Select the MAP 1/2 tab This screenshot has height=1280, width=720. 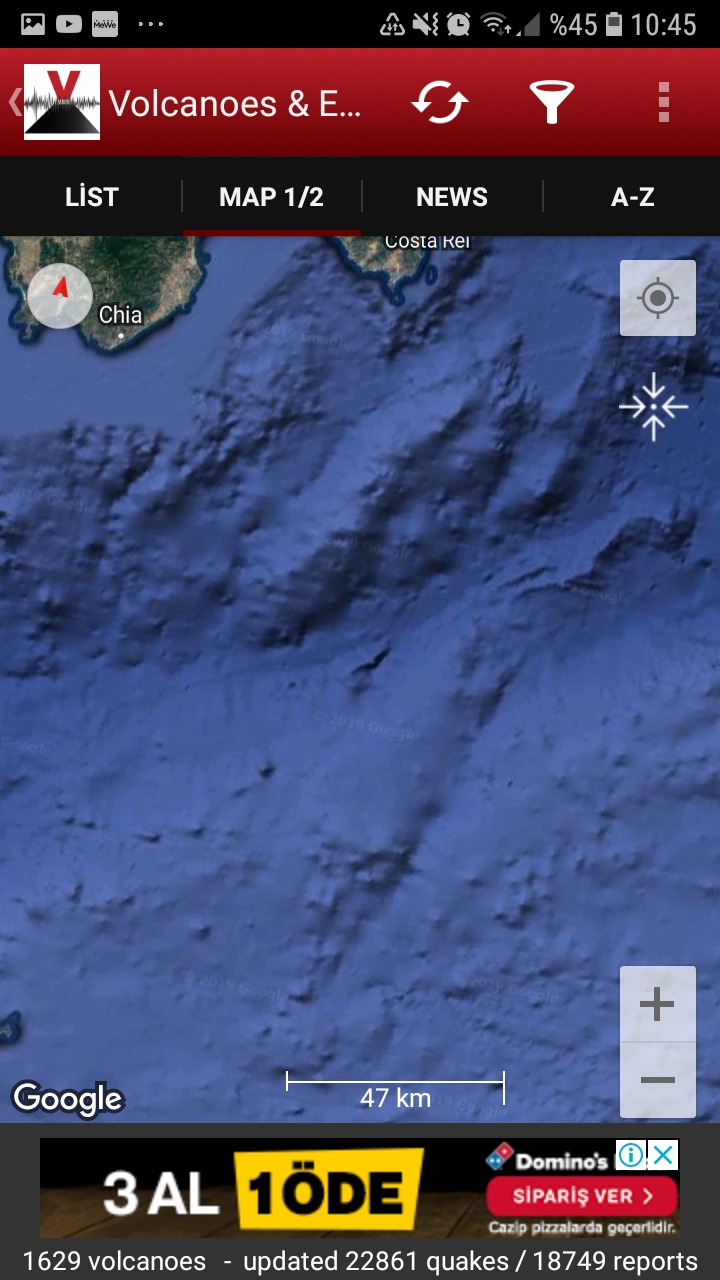pos(271,197)
